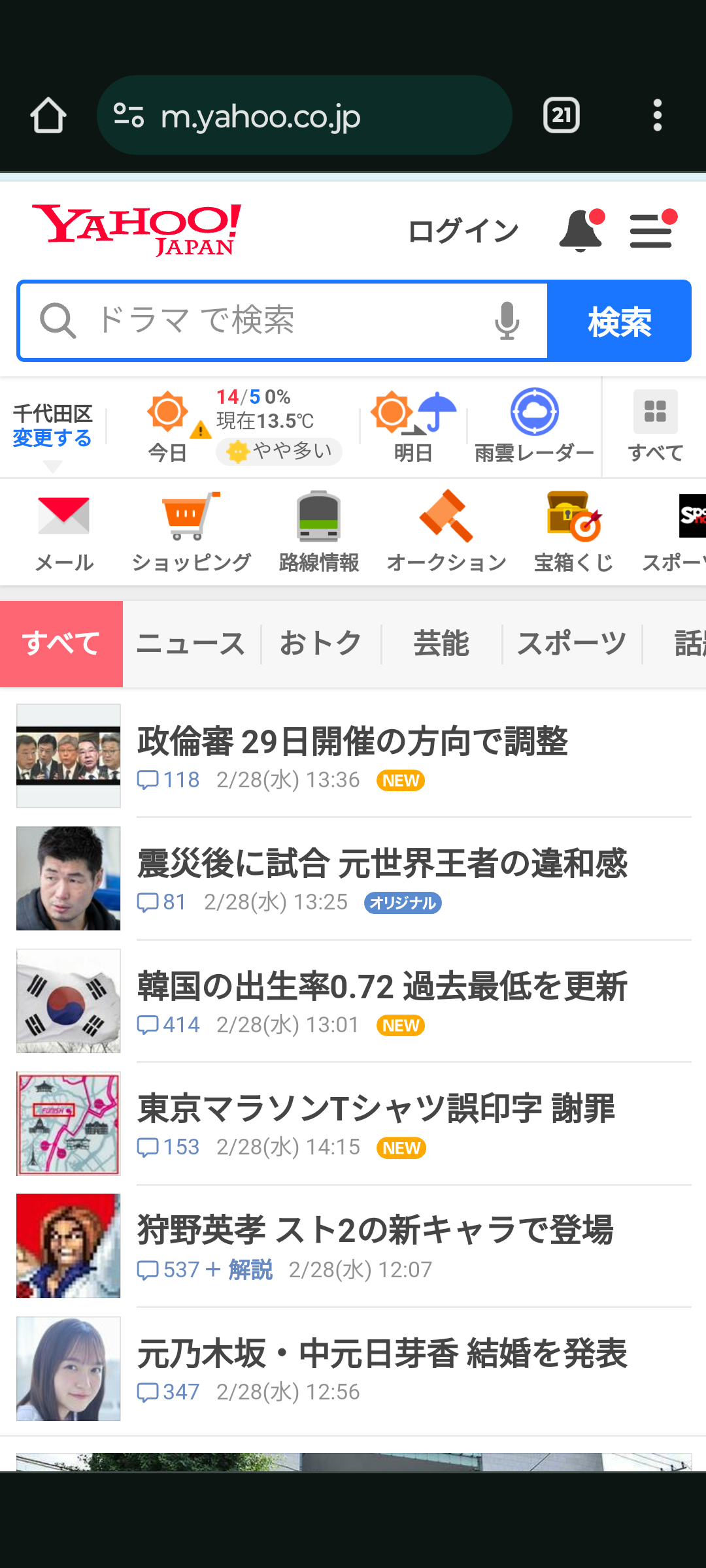Screen dimensions: 706x1568
Task: Change the 千代田区 weather location
Action: click(x=52, y=438)
